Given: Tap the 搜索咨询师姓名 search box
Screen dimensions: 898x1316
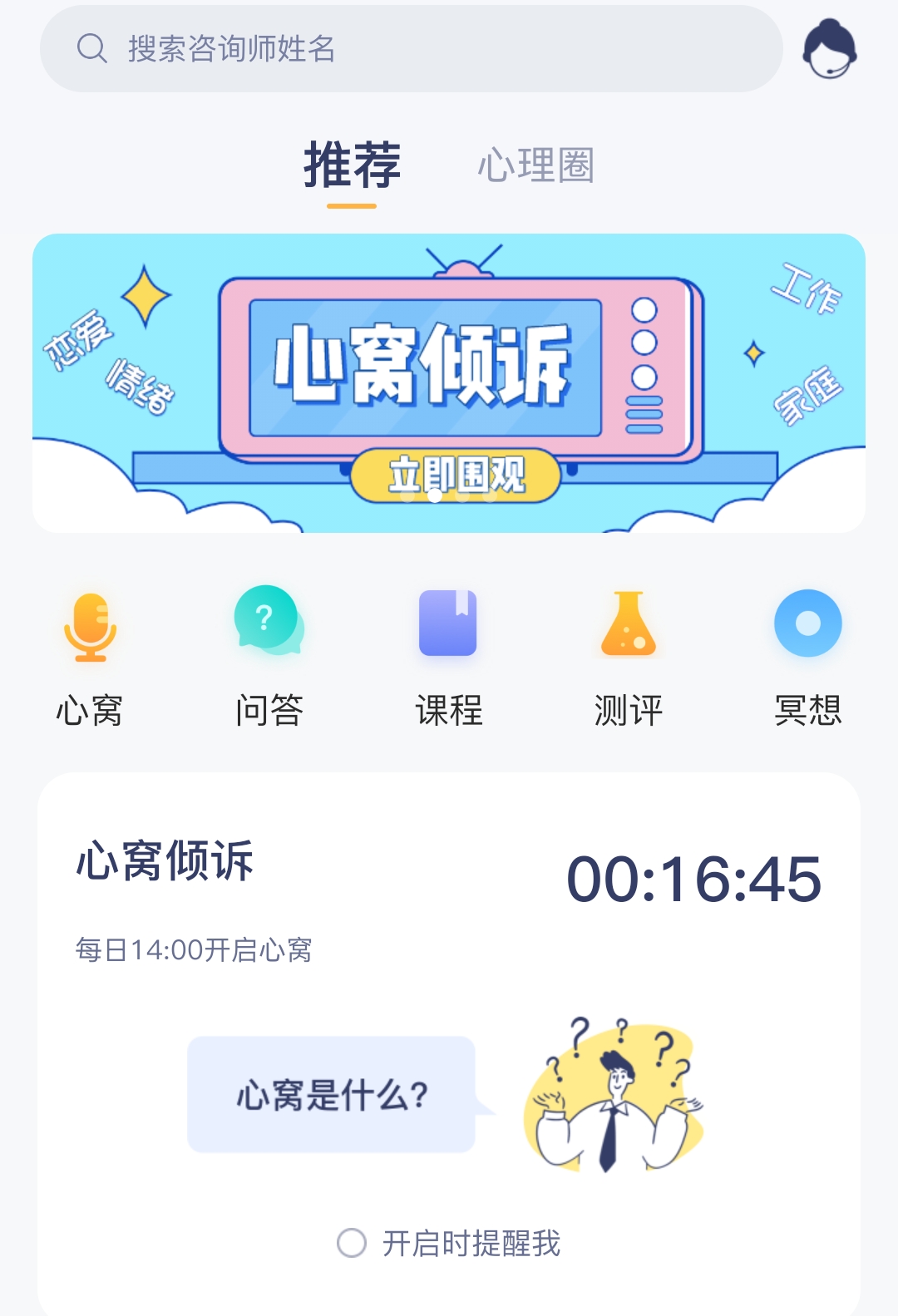Looking at the screenshot, I should click(x=411, y=49).
